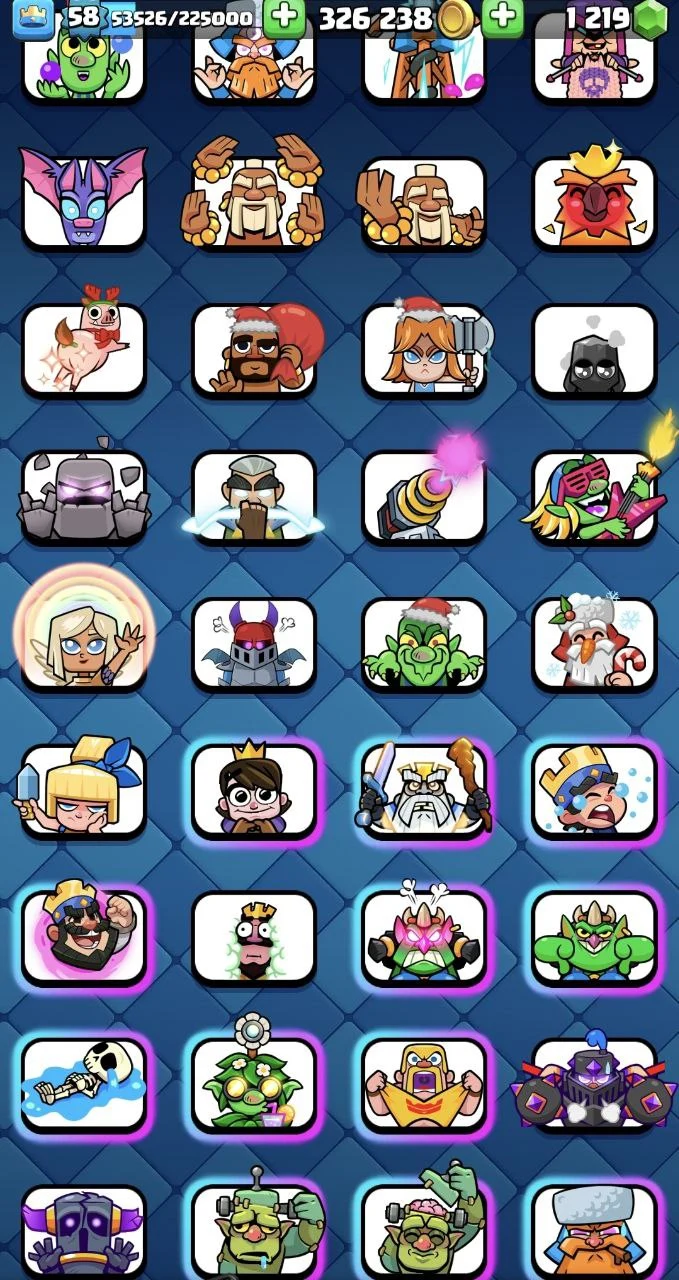The width and height of the screenshot is (679, 1280).
Task: Pick the waving princess rainbow emote
Action: tap(84, 642)
